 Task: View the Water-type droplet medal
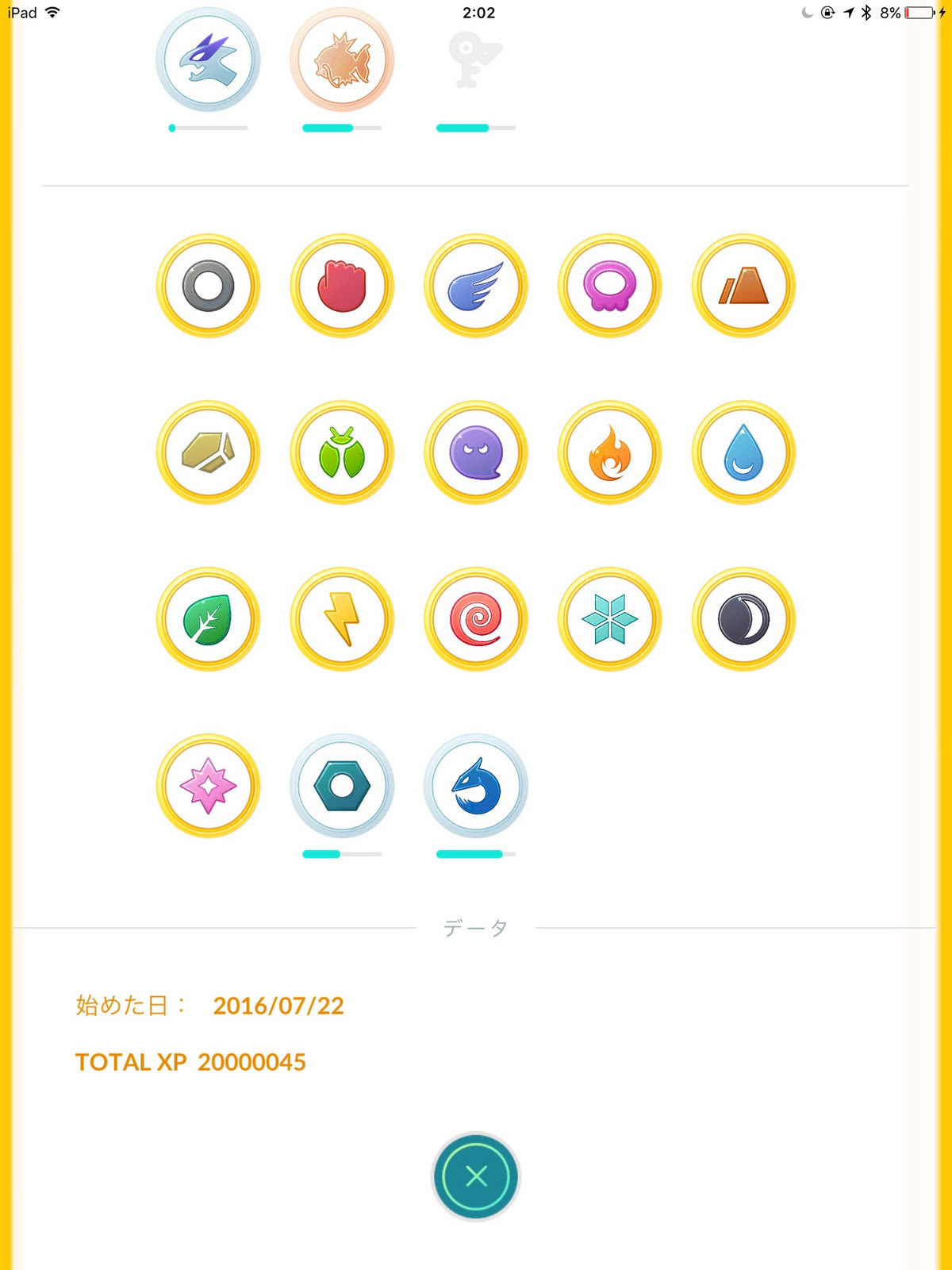pos(743,452)
